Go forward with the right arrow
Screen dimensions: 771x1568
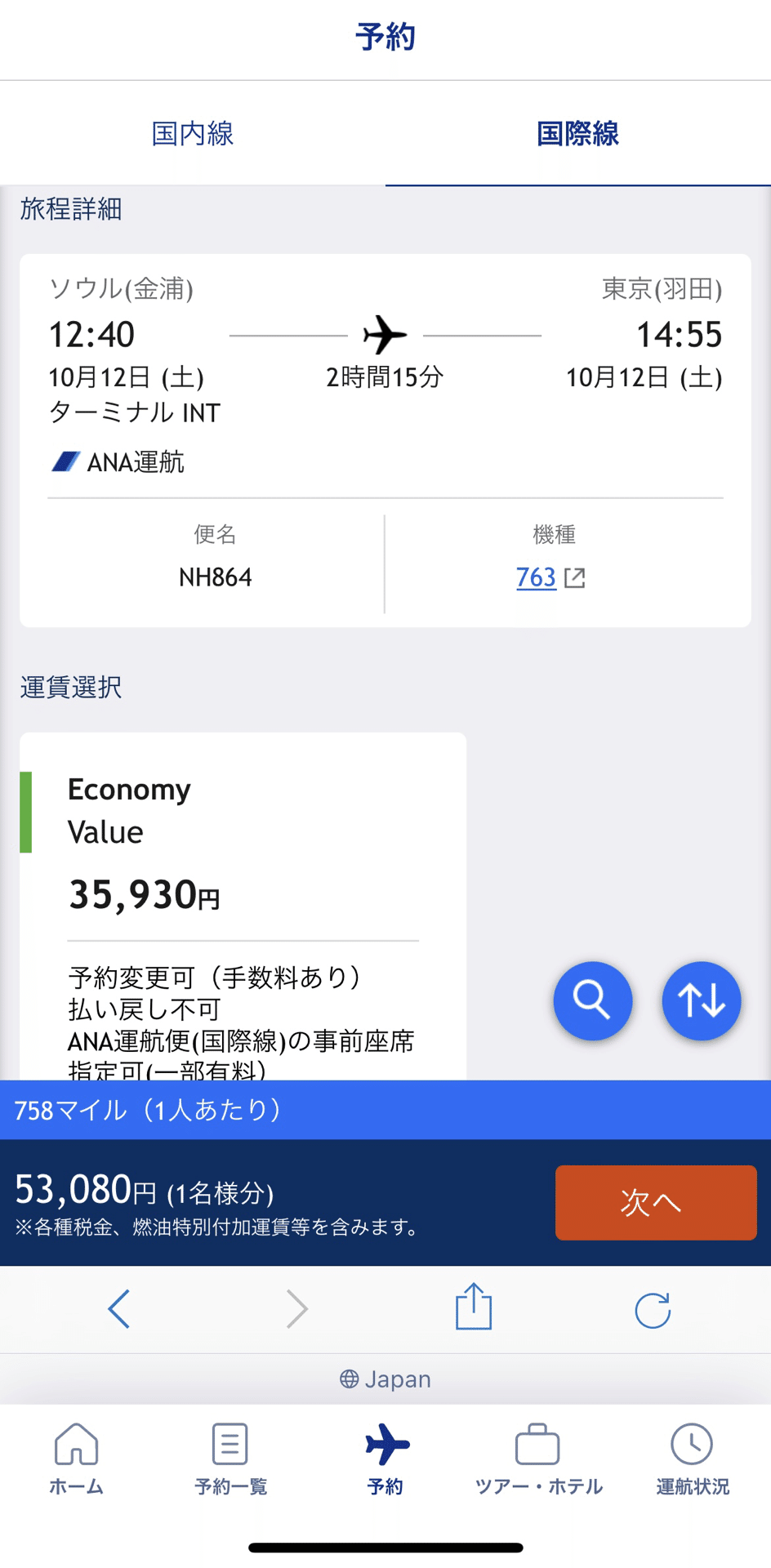click(296, 1309)
